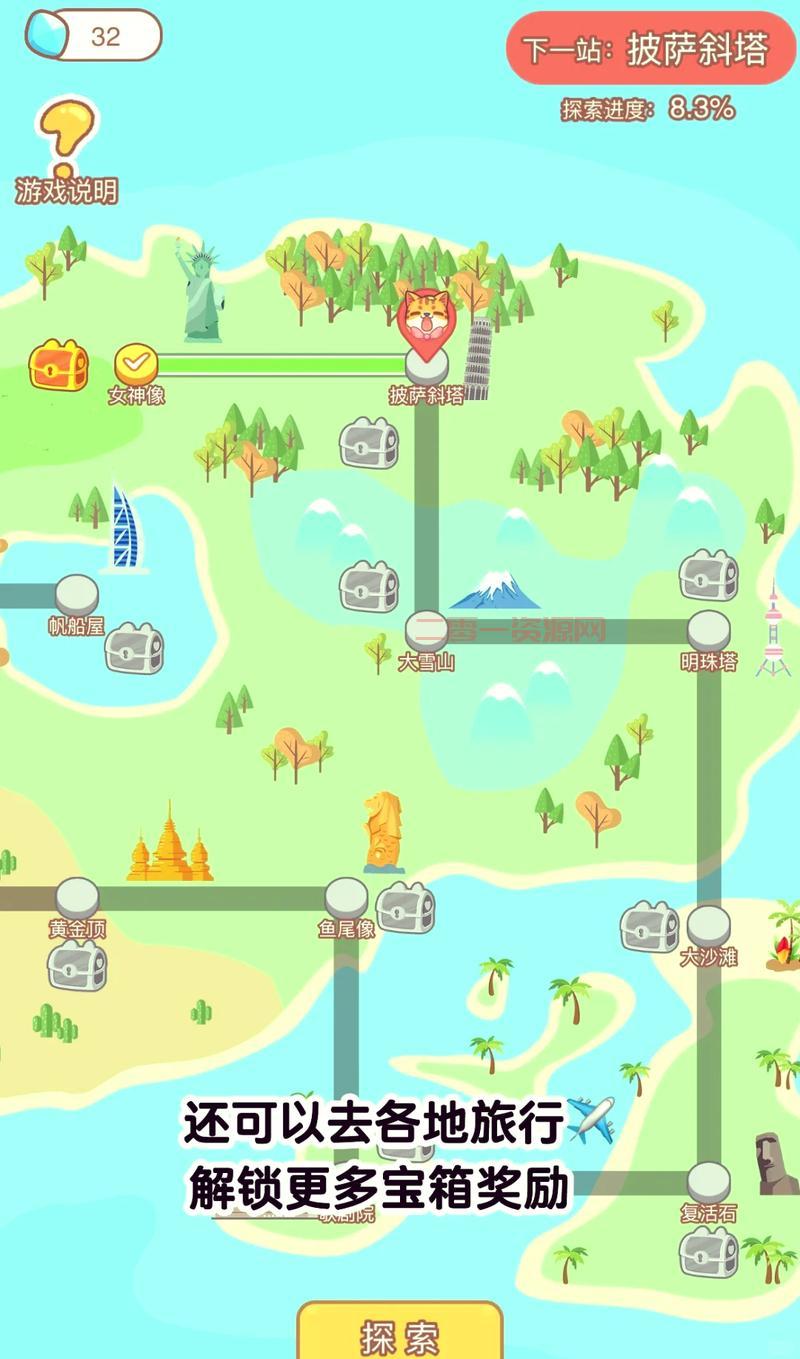The height and width of the screenshot is (1359, 800).
Task: Select the 帆船屋 map stop
Action: click(77, 596)
